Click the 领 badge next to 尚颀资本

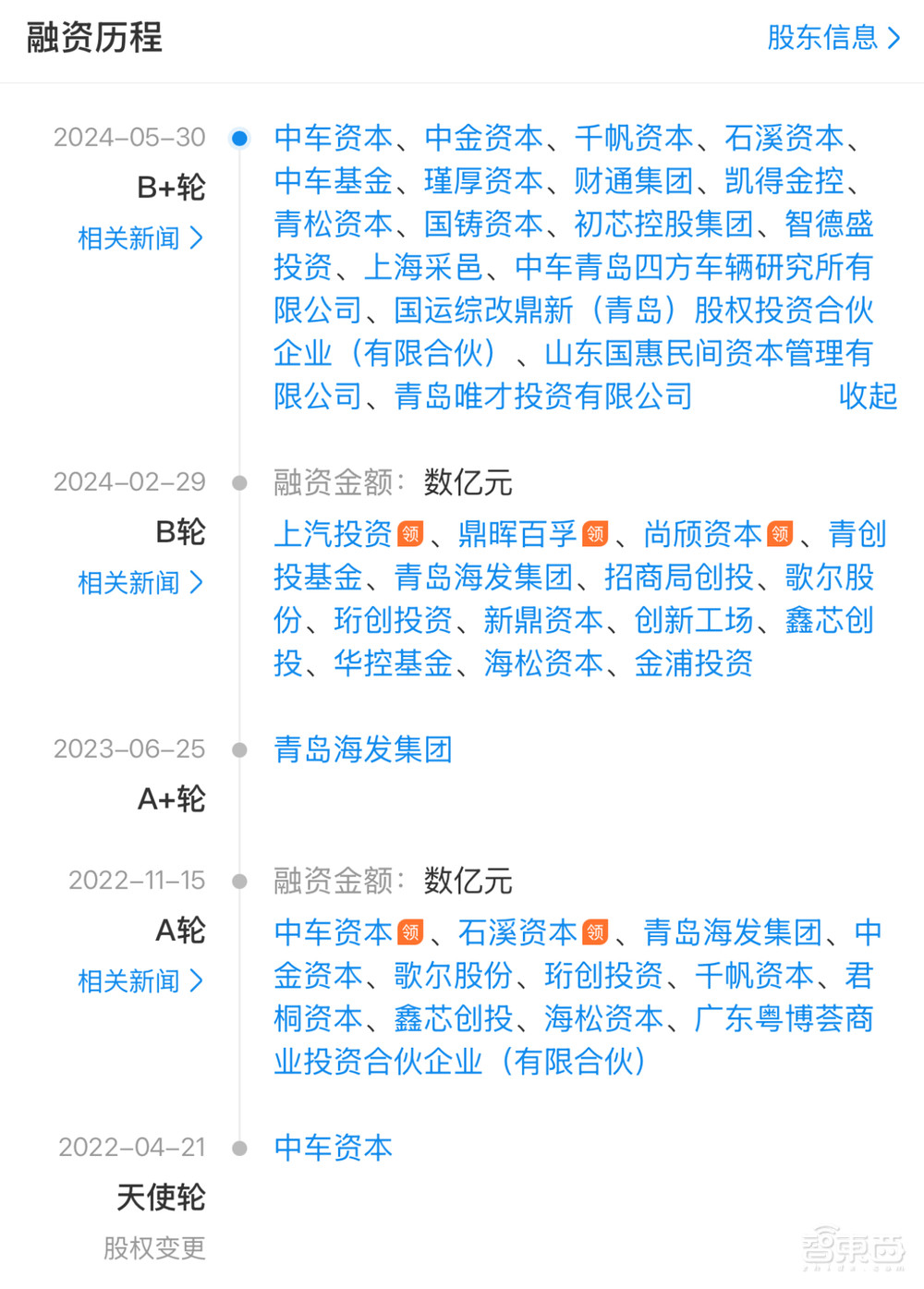(780, 534)
